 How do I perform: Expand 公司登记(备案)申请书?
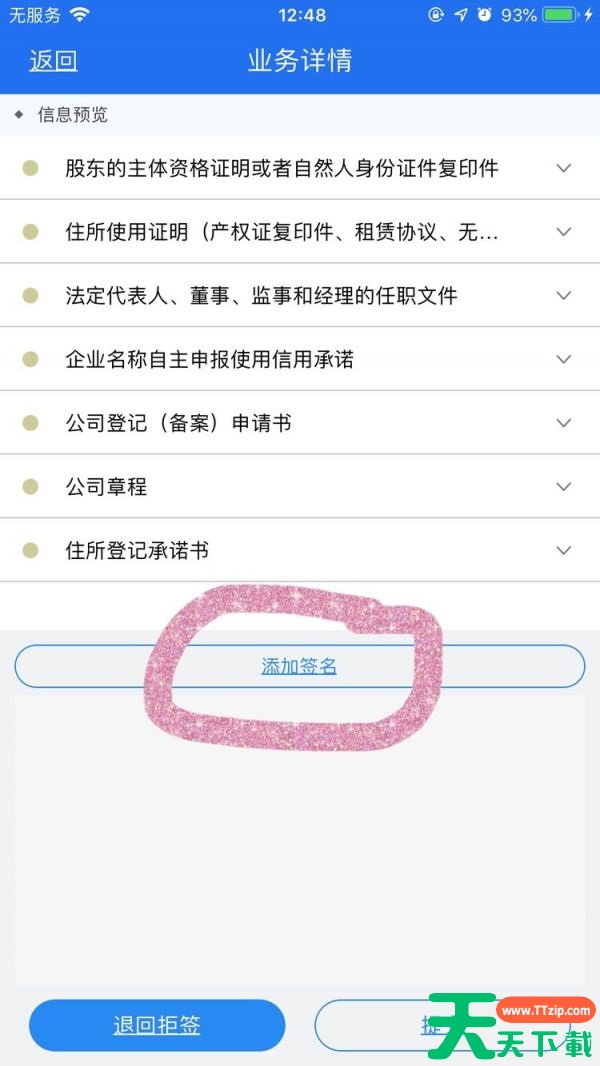pyautogui.click(x=563, y=424)
